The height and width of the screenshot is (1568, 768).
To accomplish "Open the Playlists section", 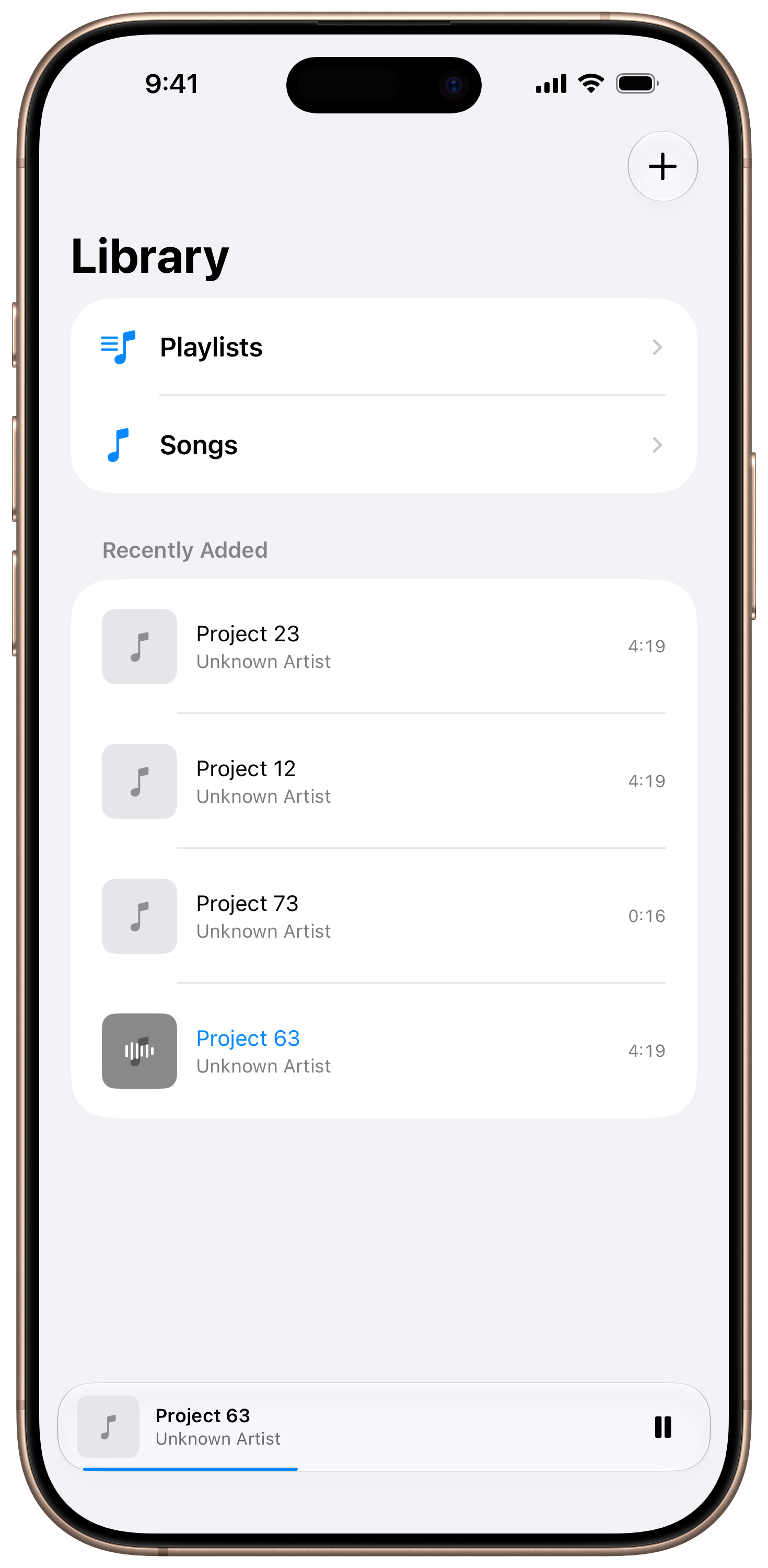I will [x=383, y=347].
